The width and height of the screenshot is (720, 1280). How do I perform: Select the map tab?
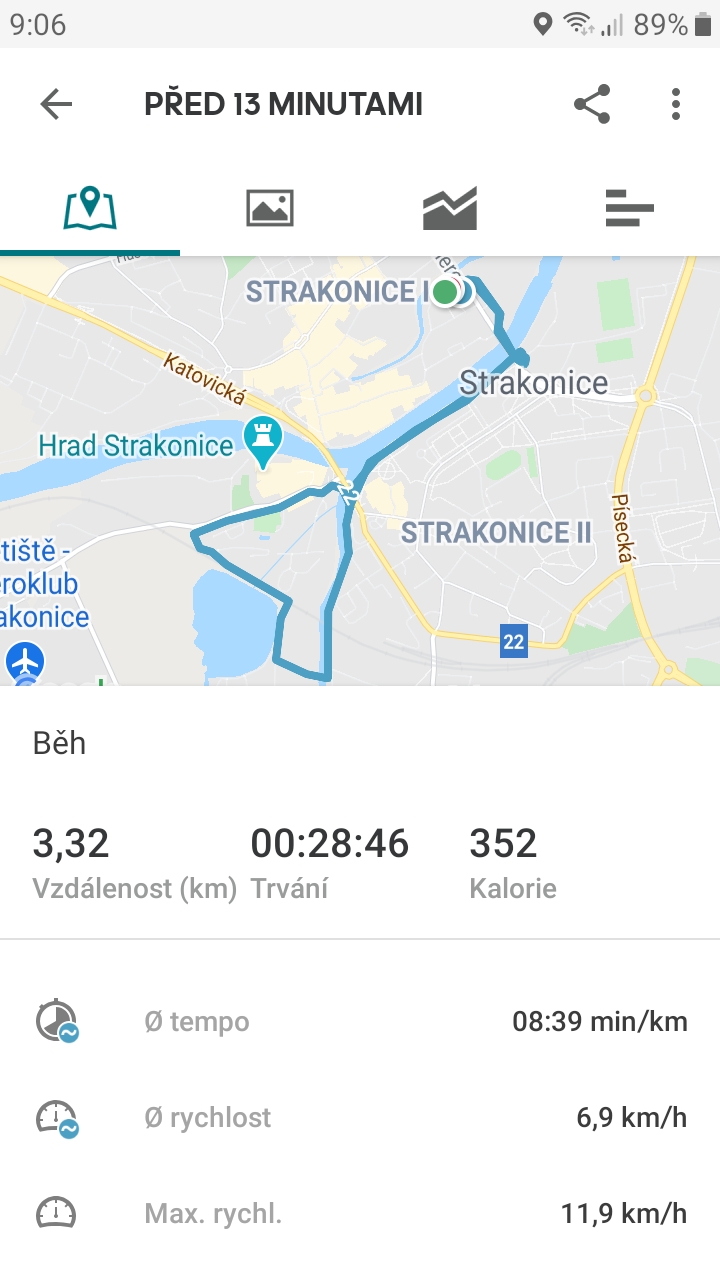pyautogui.click(x=90, y=208)
